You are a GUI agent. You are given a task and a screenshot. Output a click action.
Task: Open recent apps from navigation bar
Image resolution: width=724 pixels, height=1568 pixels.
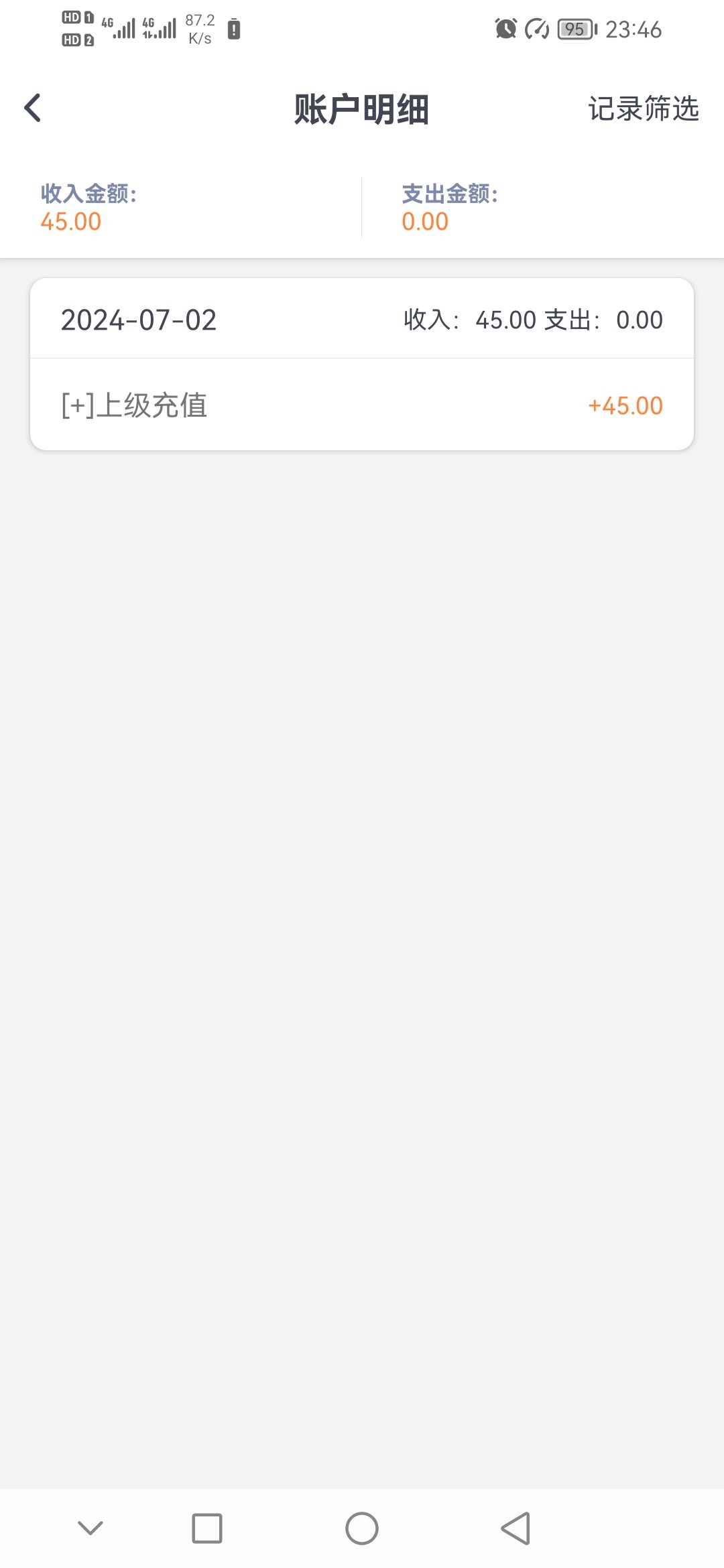[207, 1528]
